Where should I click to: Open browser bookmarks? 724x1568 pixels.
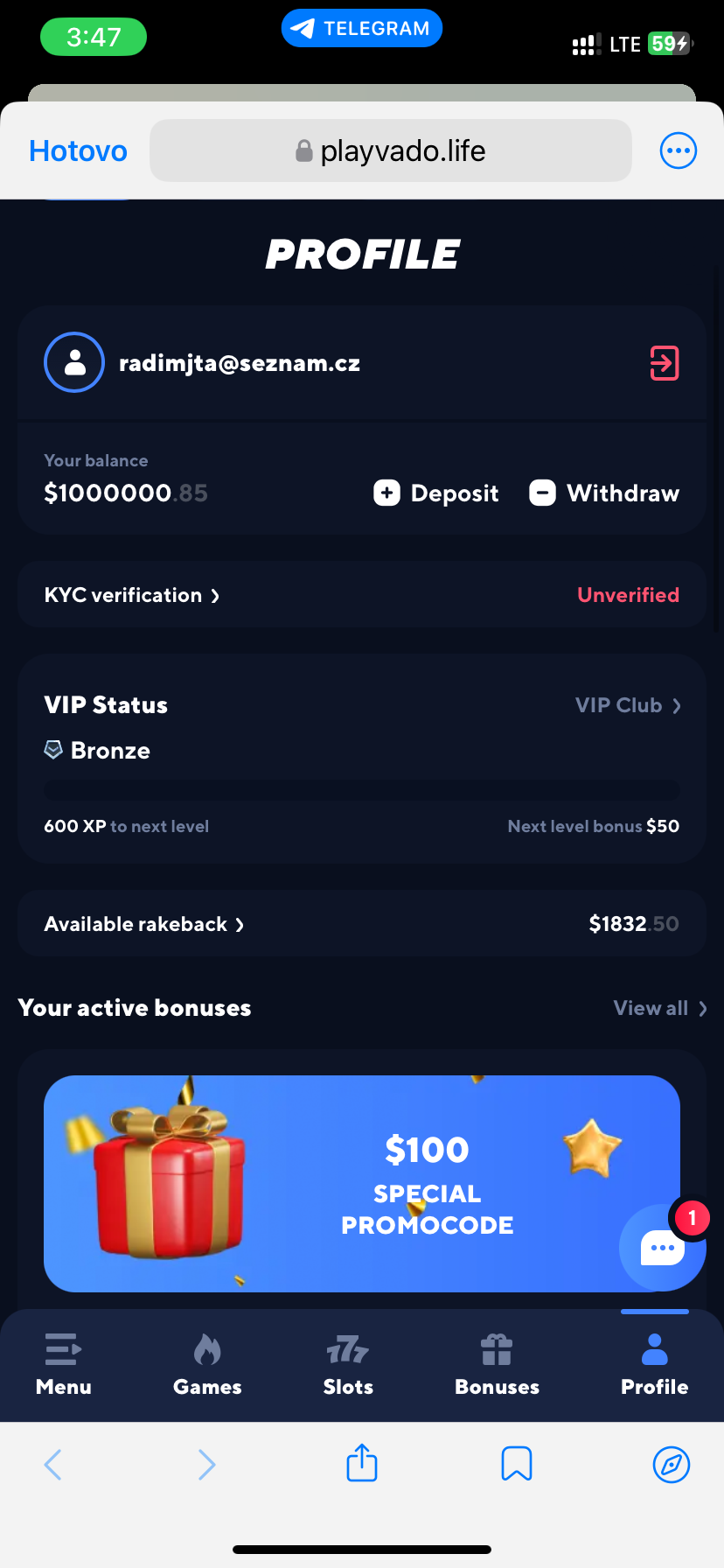pos(517,1463)
